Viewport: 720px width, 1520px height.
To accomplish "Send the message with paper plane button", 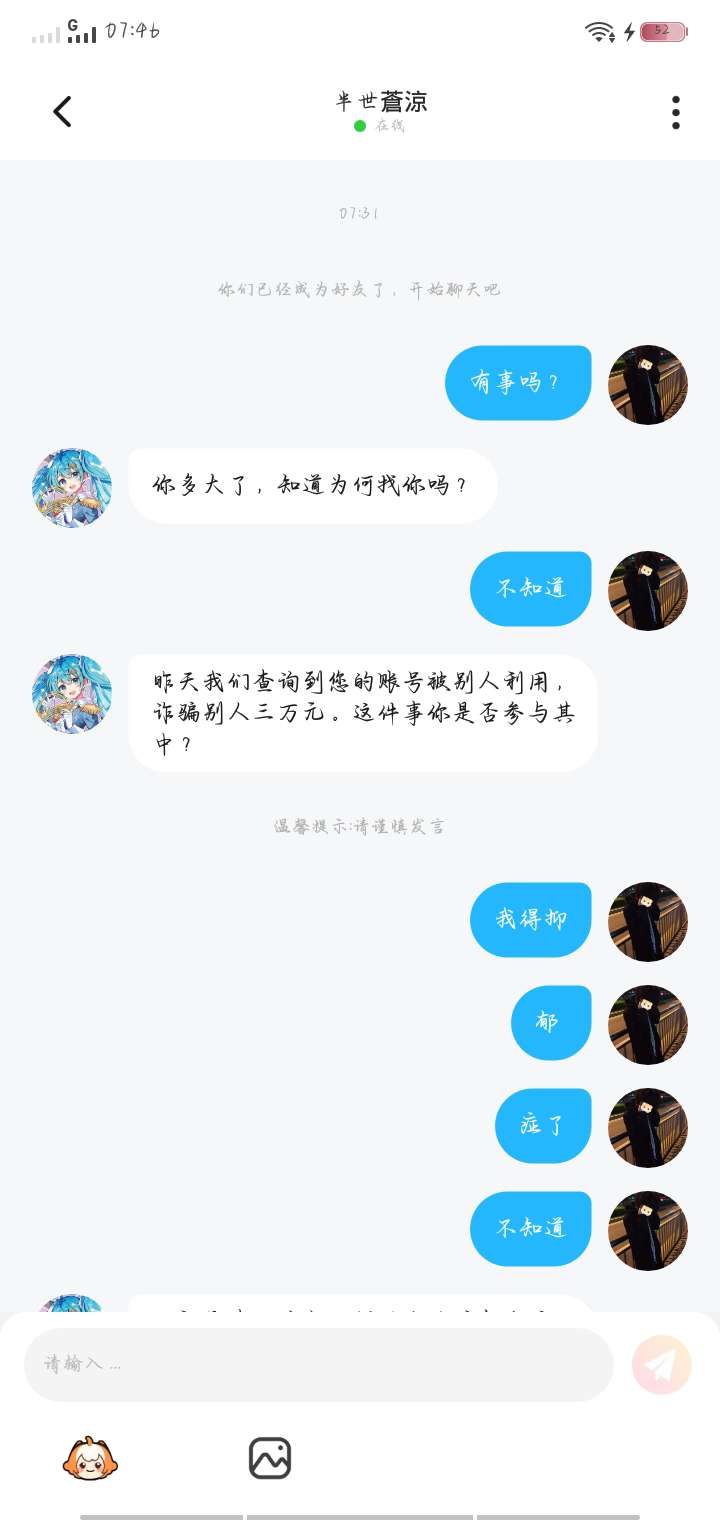I will (662, 1364).
